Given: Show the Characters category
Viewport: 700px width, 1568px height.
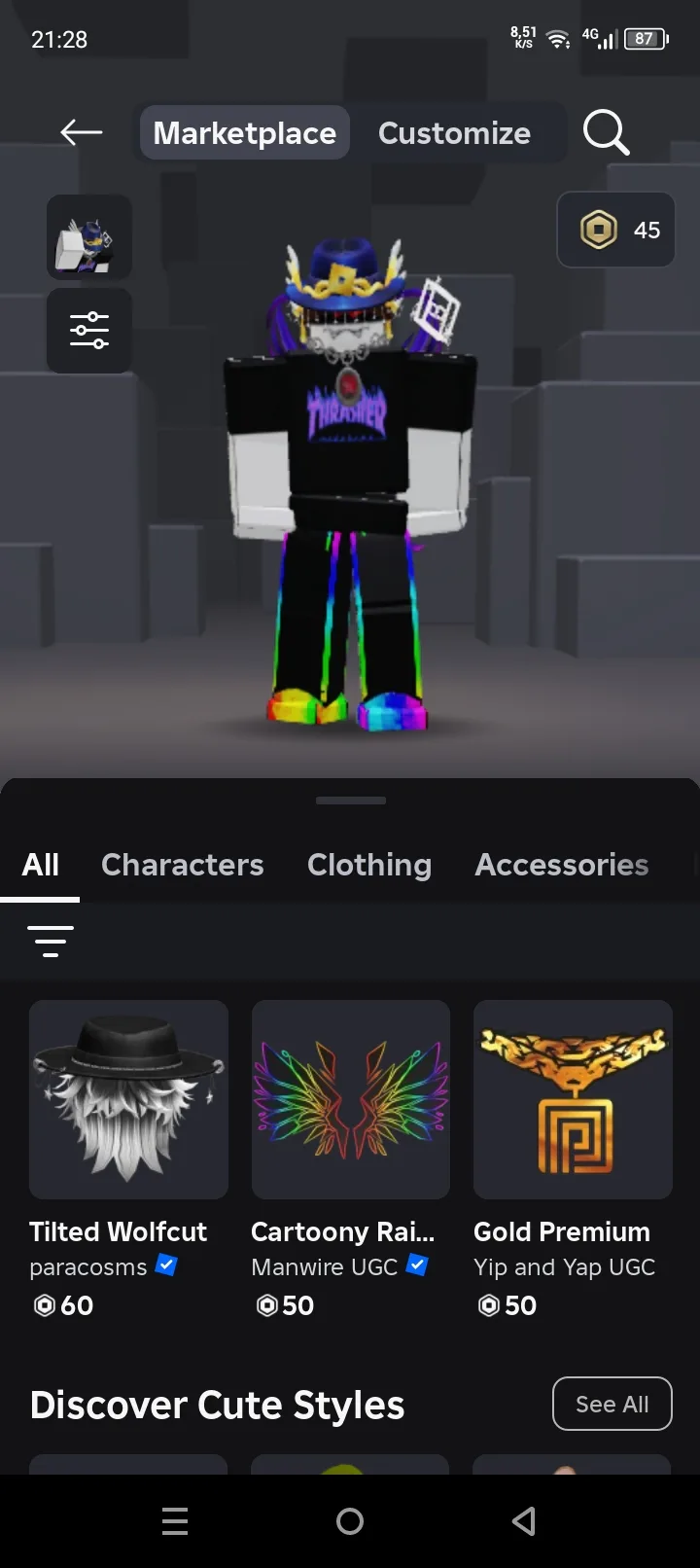Looking at the screenshot, I should pyautogui.click(x=183, y=865).
